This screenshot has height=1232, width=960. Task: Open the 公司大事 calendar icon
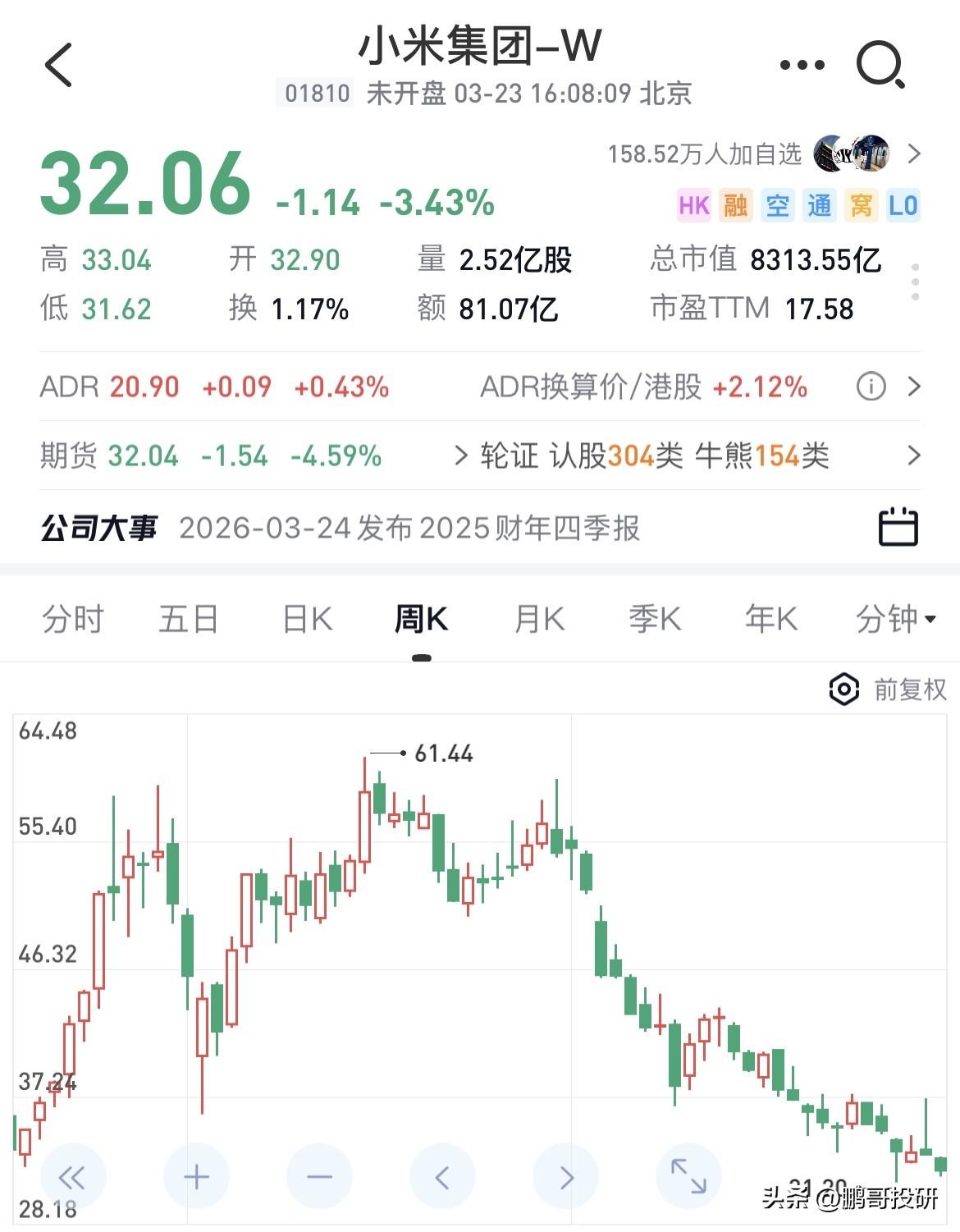[899, 526]
